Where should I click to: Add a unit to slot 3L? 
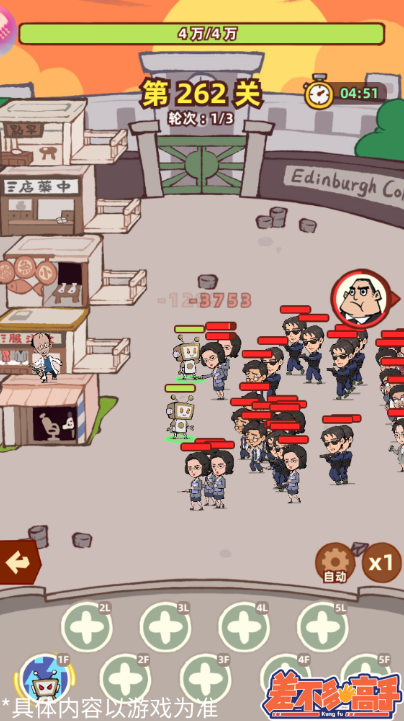165,626
